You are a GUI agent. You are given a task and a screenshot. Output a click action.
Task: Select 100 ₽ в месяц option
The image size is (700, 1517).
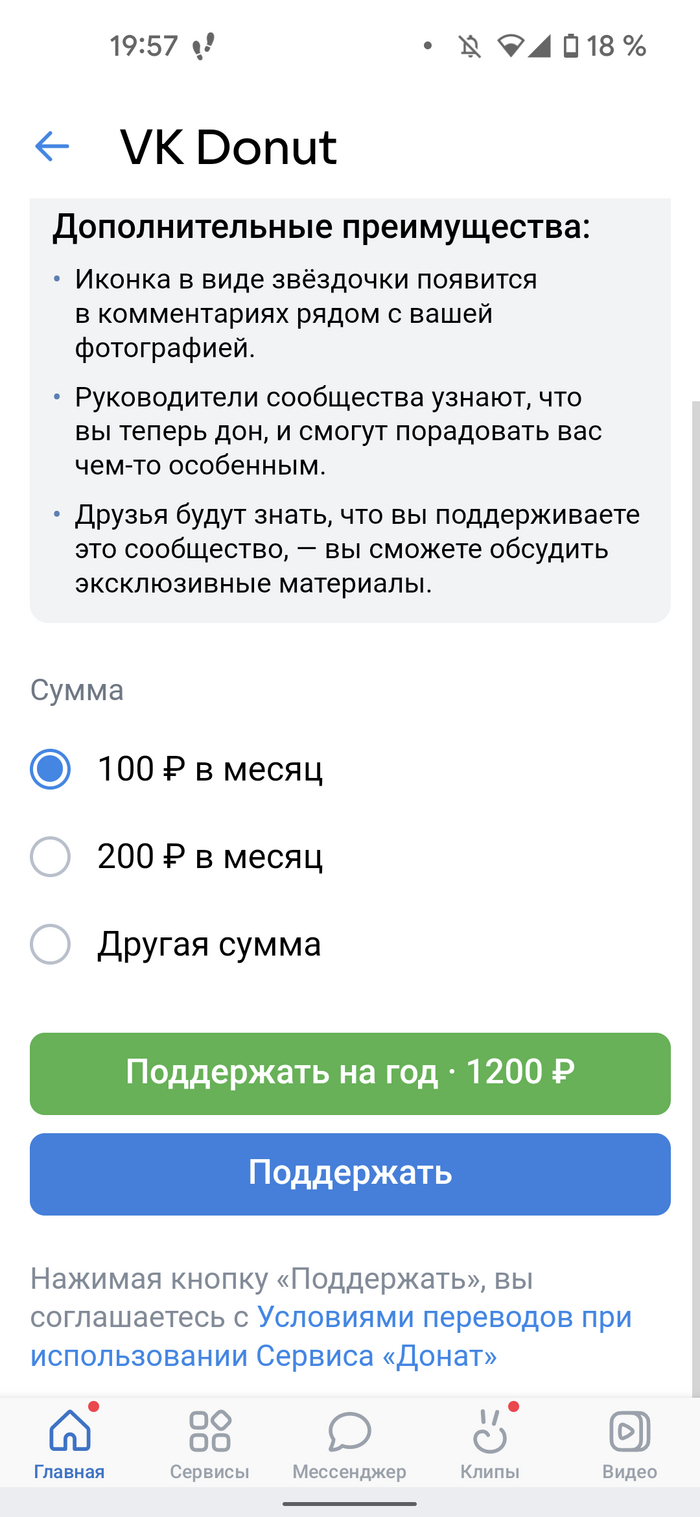[50, 770]
